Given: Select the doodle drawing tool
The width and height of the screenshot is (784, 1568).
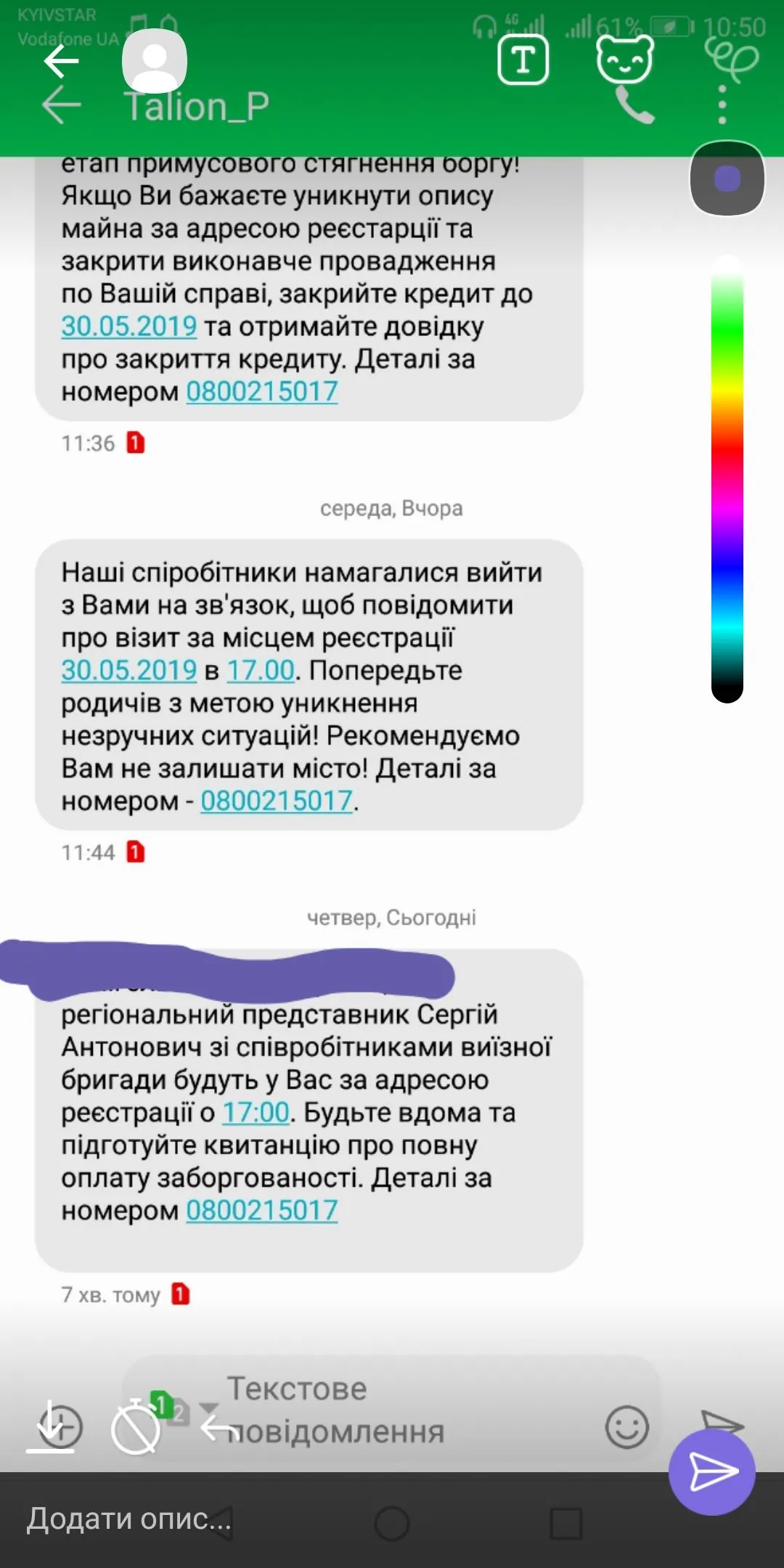Looking at the screenshot, I should [731, 60].
